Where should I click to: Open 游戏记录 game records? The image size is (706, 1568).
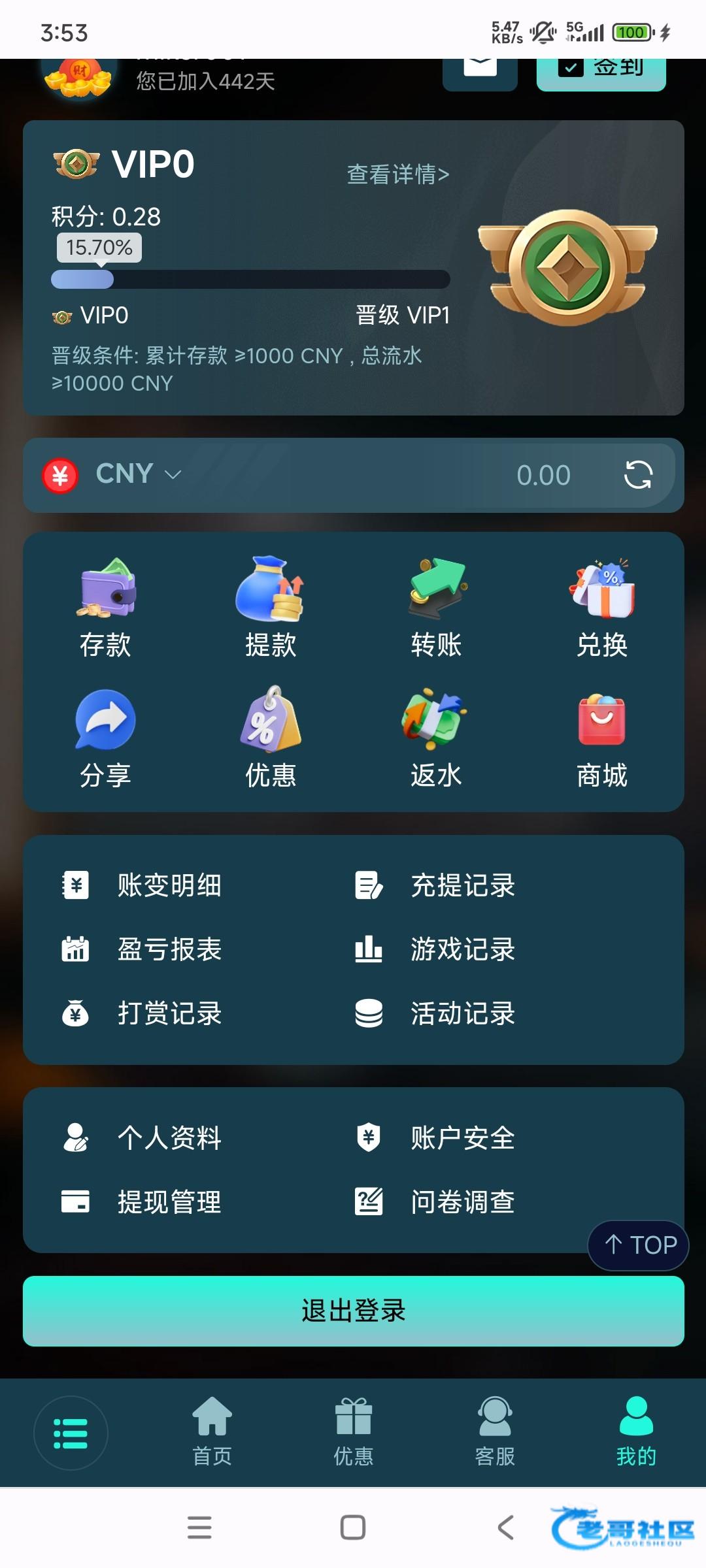pos(462,950)
